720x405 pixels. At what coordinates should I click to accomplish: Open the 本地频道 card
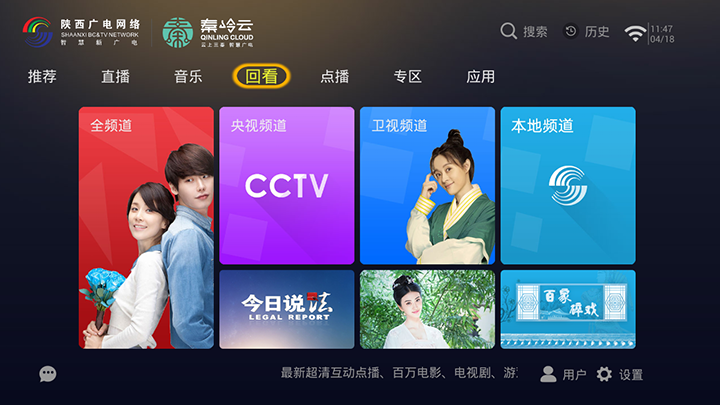point(568,185)
